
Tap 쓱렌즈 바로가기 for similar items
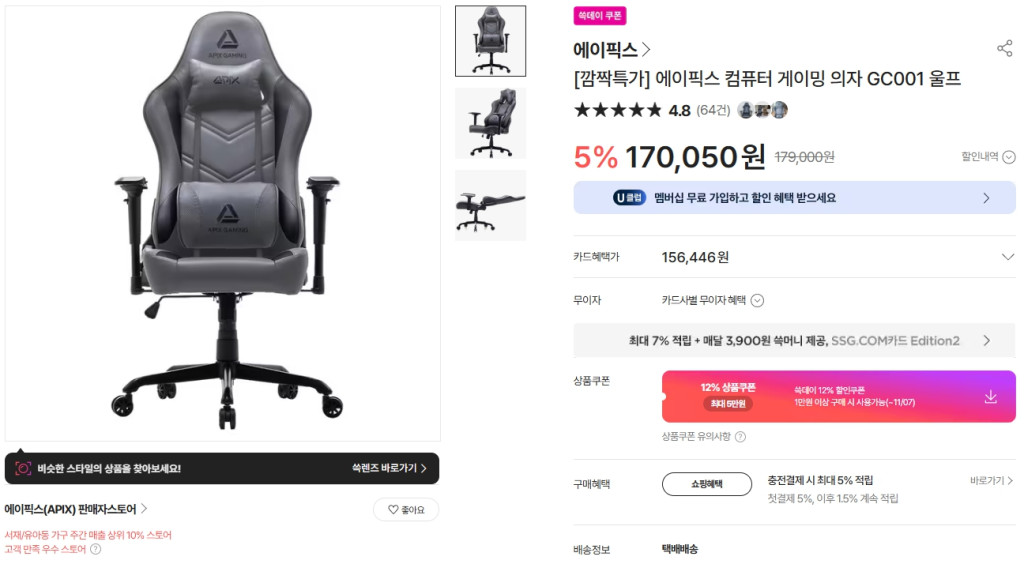point(389,468)
